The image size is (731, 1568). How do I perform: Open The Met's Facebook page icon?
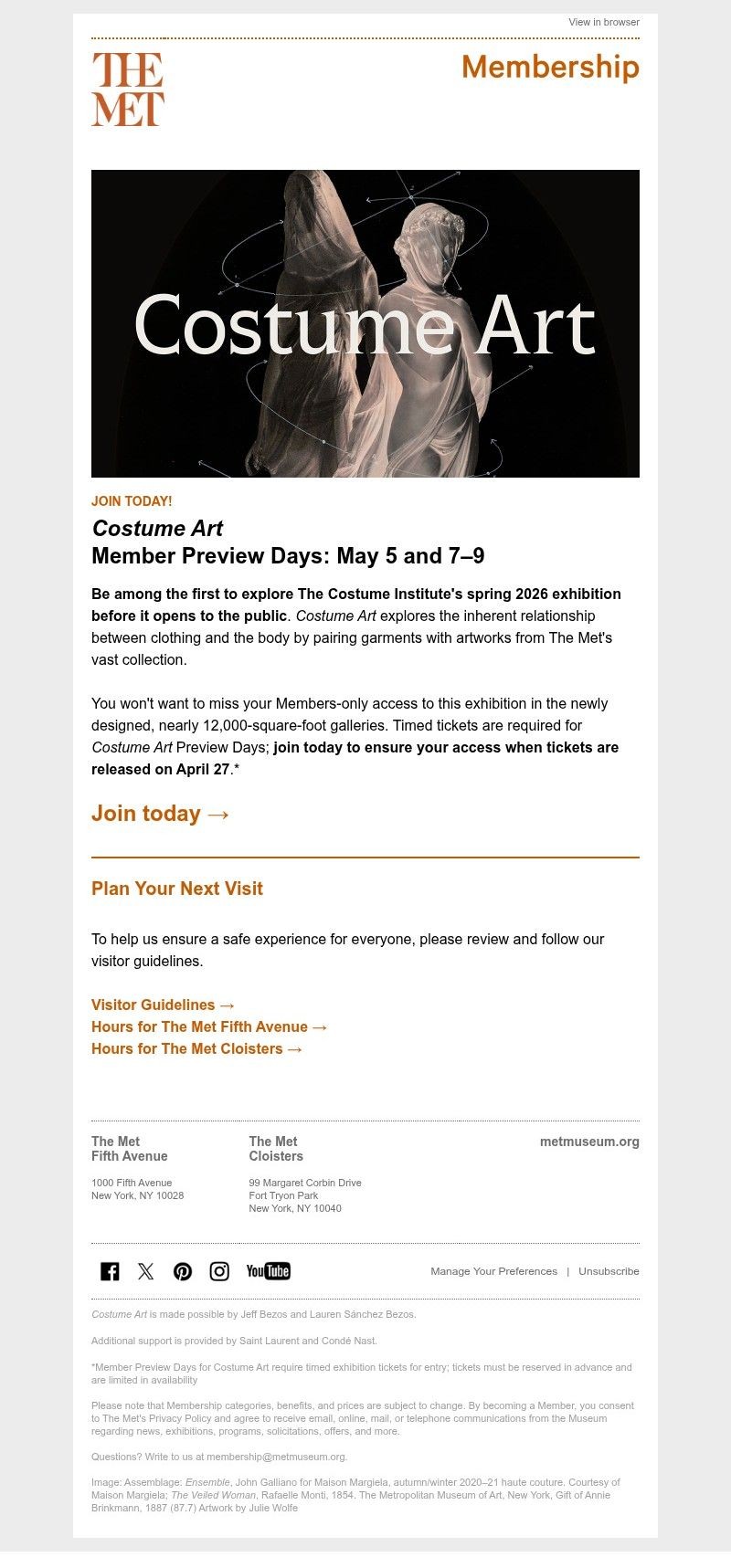110,1270
